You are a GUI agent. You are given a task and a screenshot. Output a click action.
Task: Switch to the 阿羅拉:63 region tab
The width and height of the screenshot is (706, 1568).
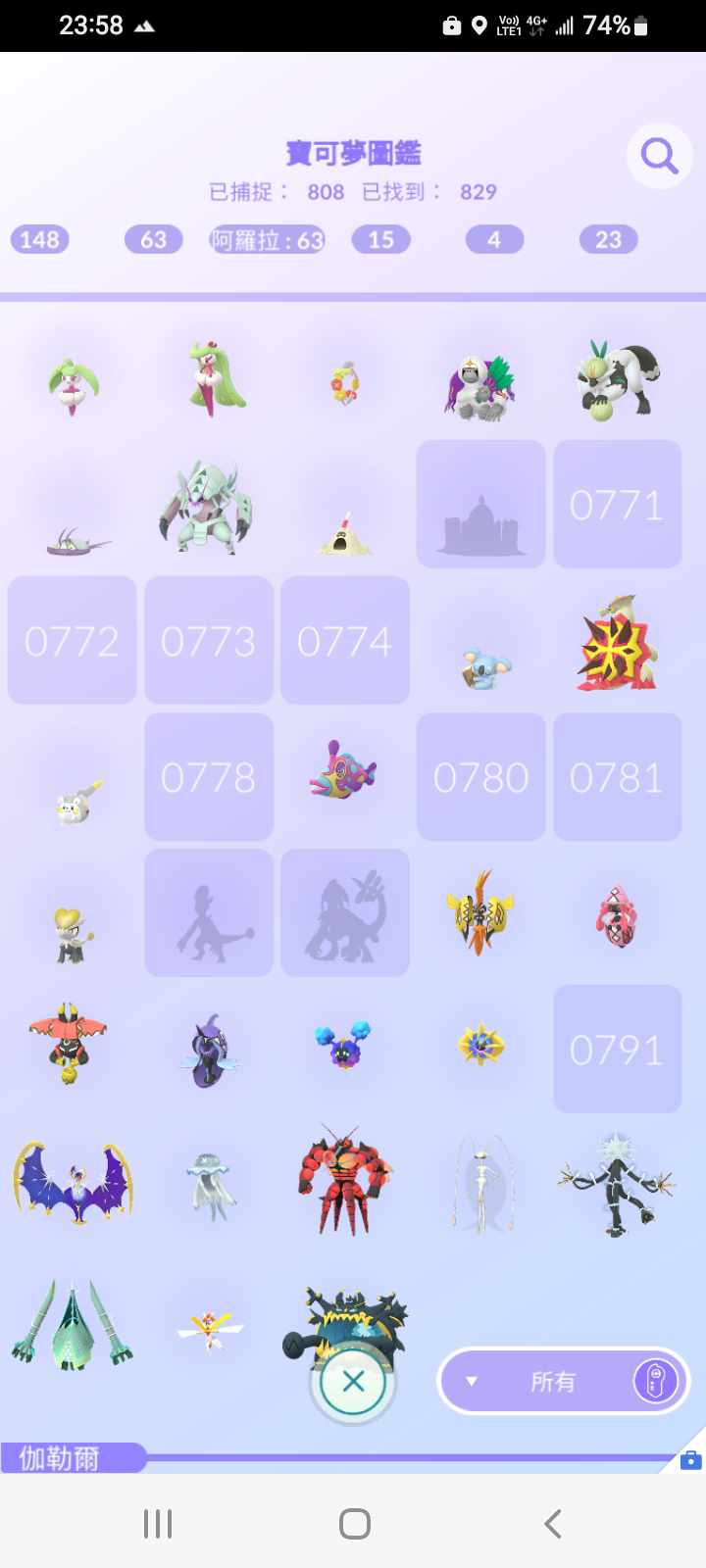(x=267, y=240)
